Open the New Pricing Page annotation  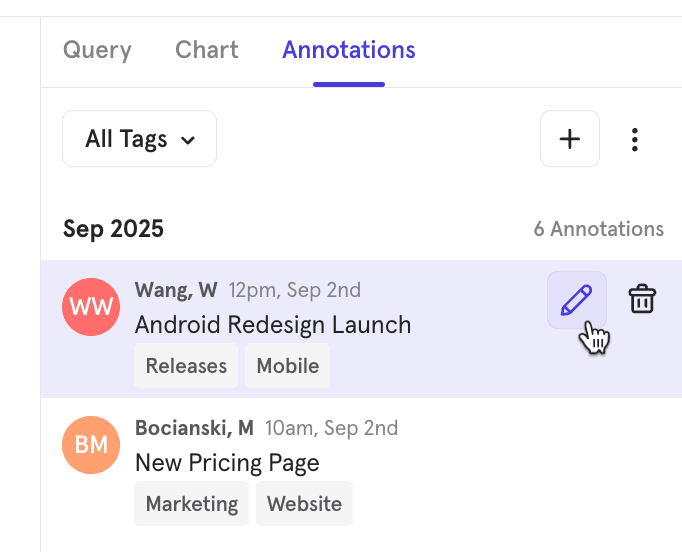point(227,463)
